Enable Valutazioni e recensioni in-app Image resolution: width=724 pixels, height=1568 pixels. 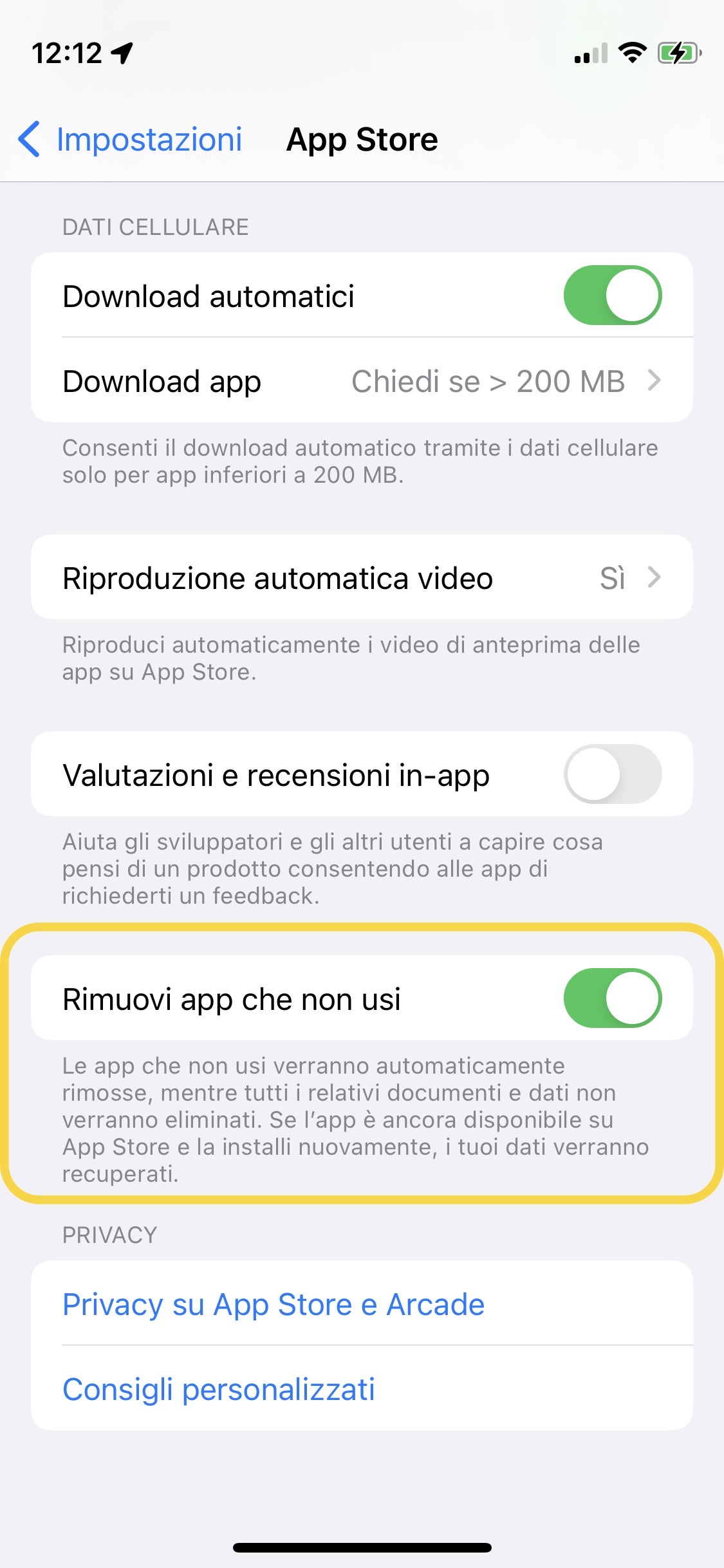612,774
